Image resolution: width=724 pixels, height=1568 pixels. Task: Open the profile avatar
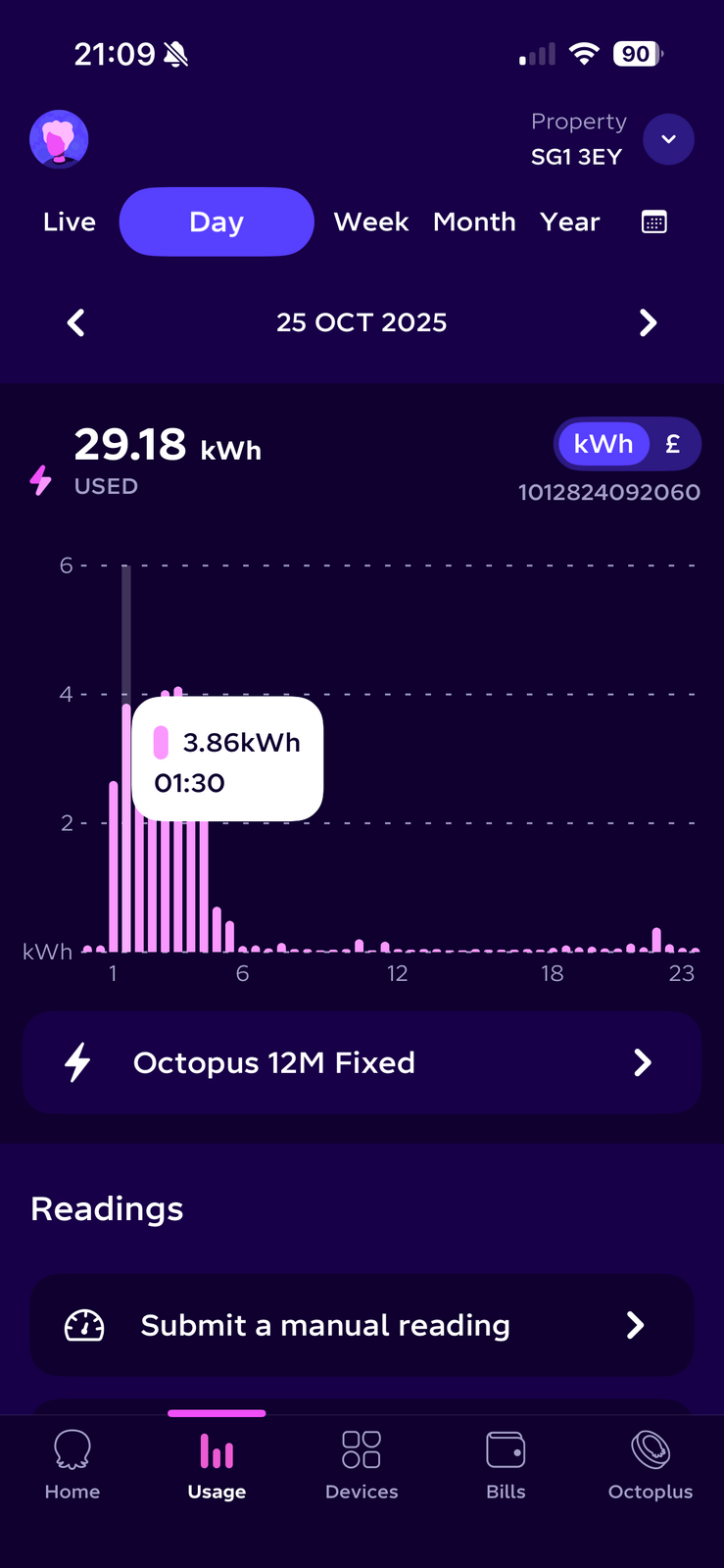click(x=60, y=139)
